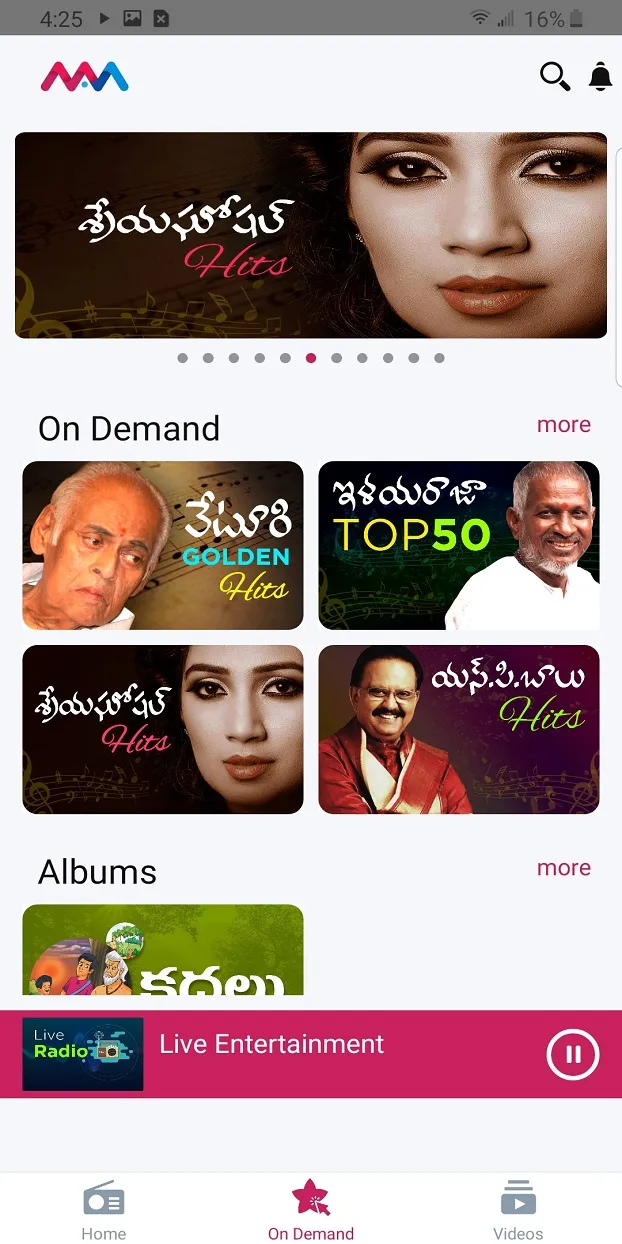Open the TOP 50 playlist card
Screen dimensions: 622x1244
pos(459,545)
